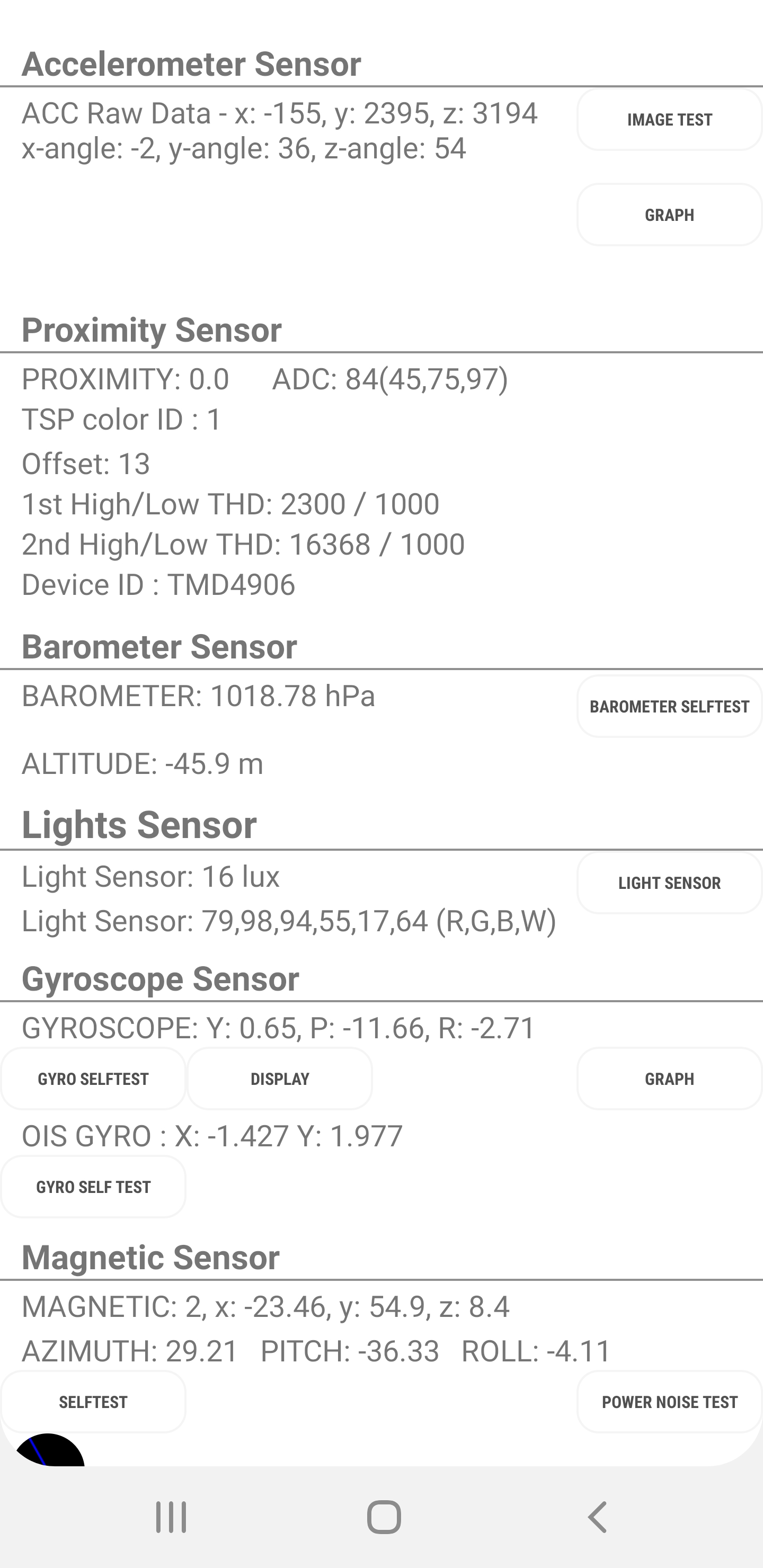Select the GYROSCOPE Y P R readout
Viewport: 763px width, 1568px height.
(277, 1026)
